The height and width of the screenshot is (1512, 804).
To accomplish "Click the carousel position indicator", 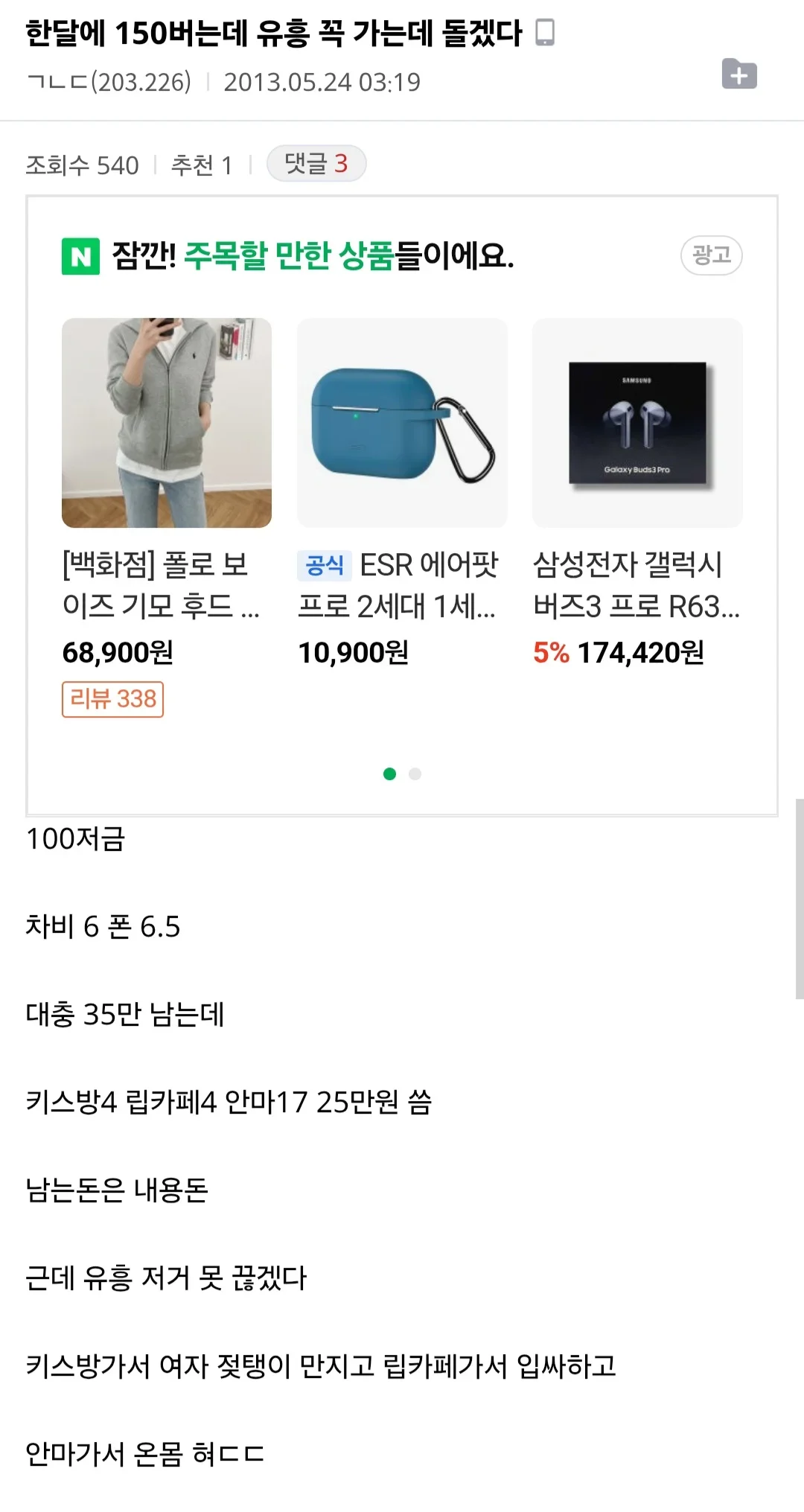I will coord(402,774).
